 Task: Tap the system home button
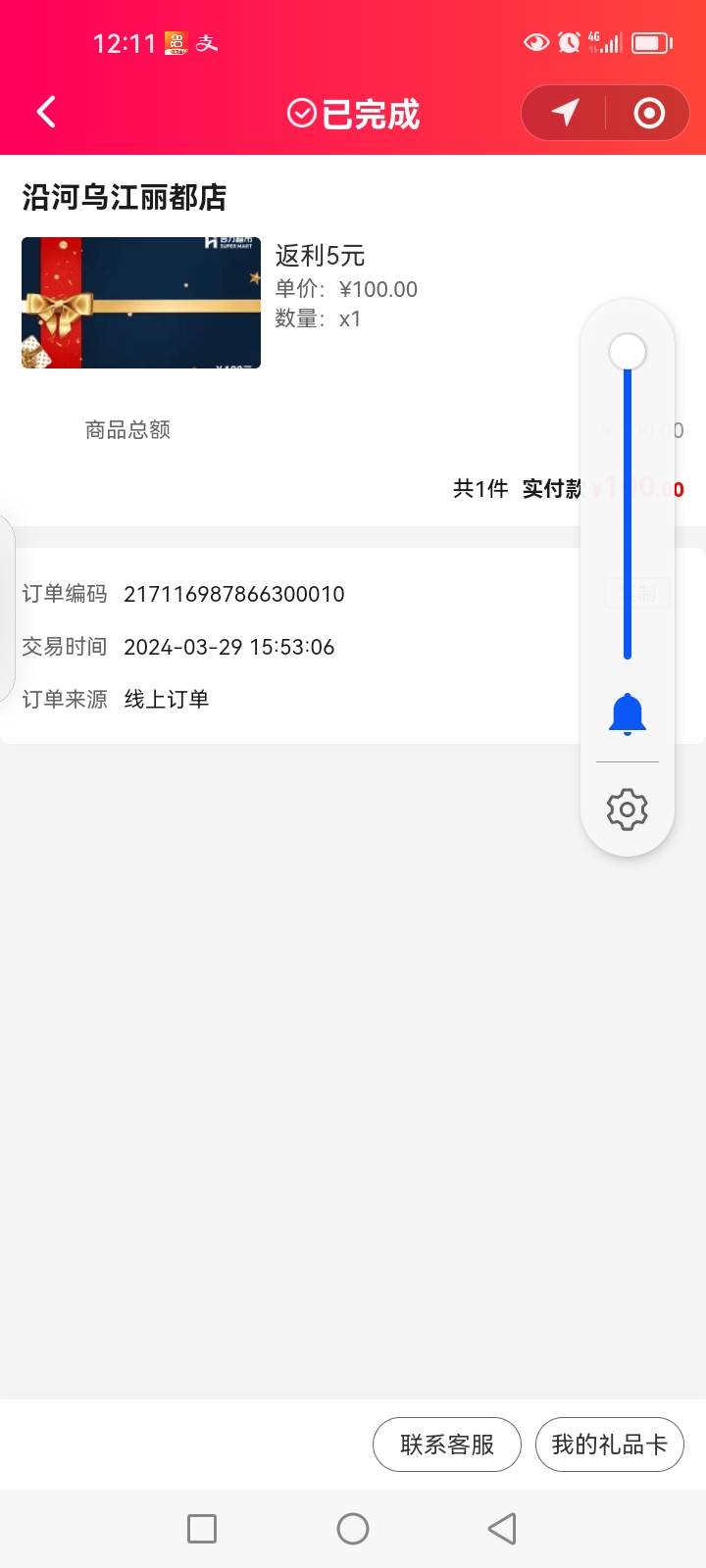point(353,1529)
